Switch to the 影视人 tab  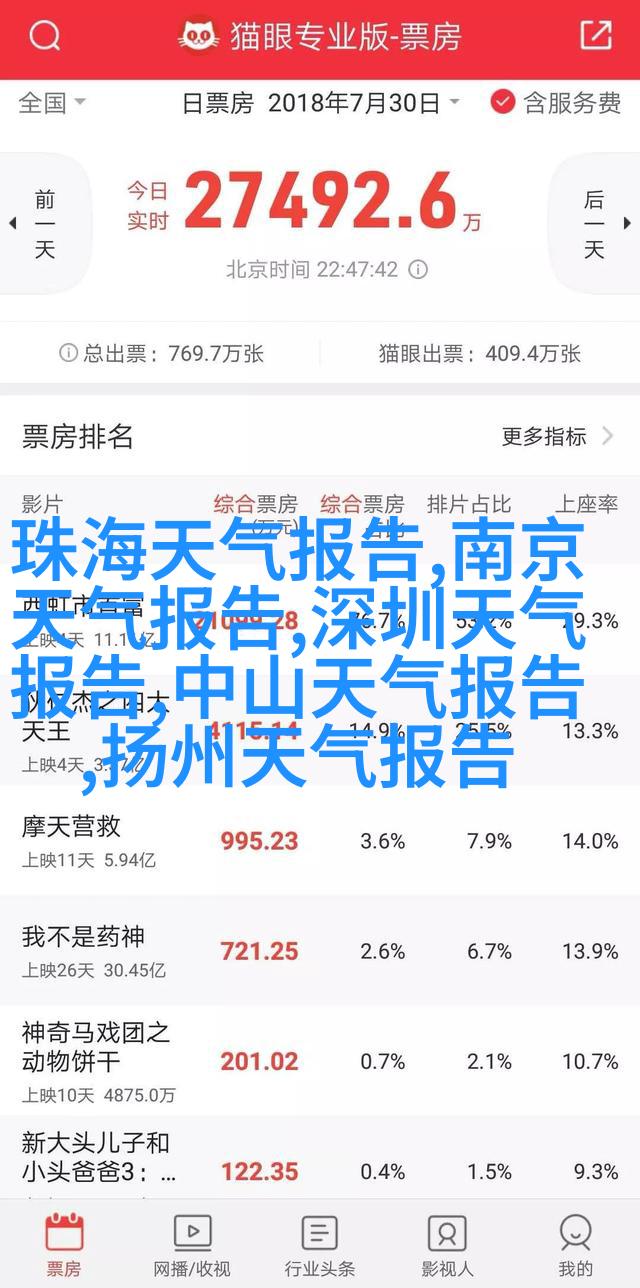click(448, 1244)
